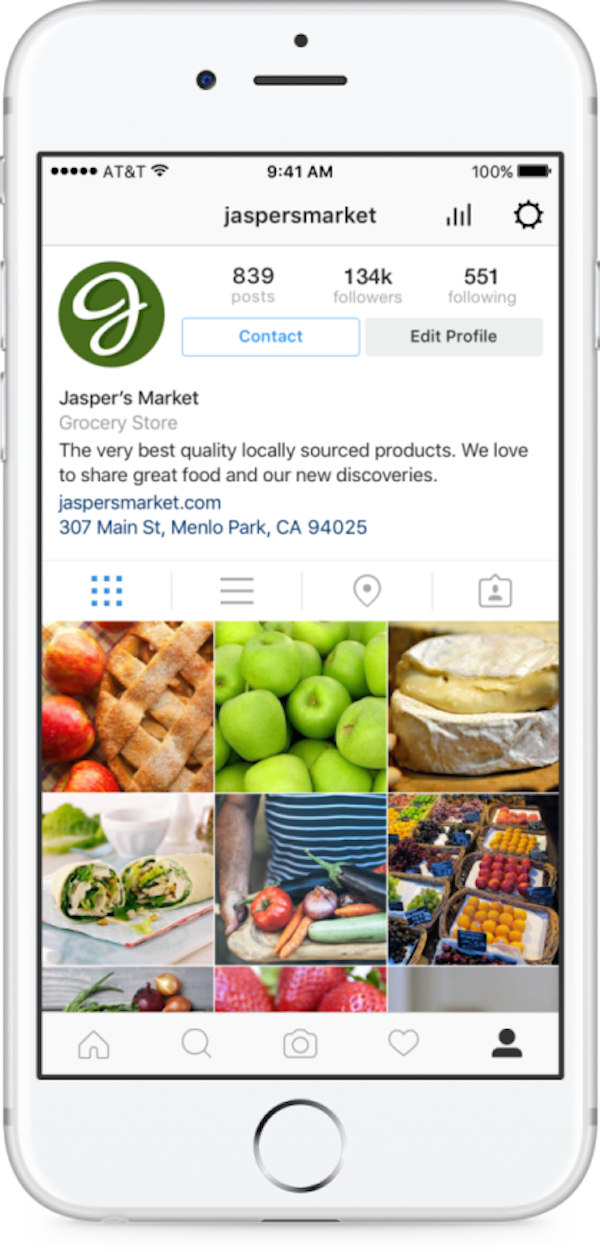View the following list
Viewport: 600px width, 1252px height.
click(481, 285)
